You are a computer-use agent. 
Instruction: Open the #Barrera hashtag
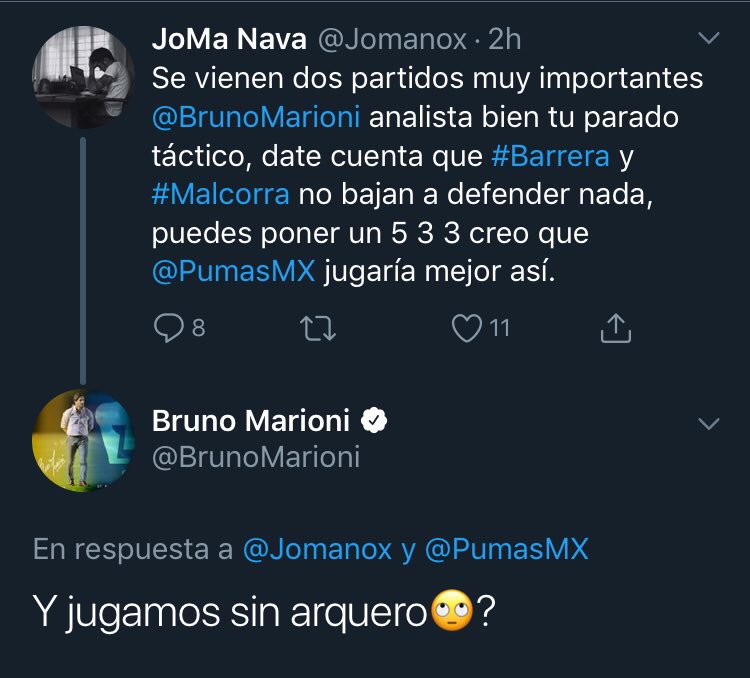(552, 157)
